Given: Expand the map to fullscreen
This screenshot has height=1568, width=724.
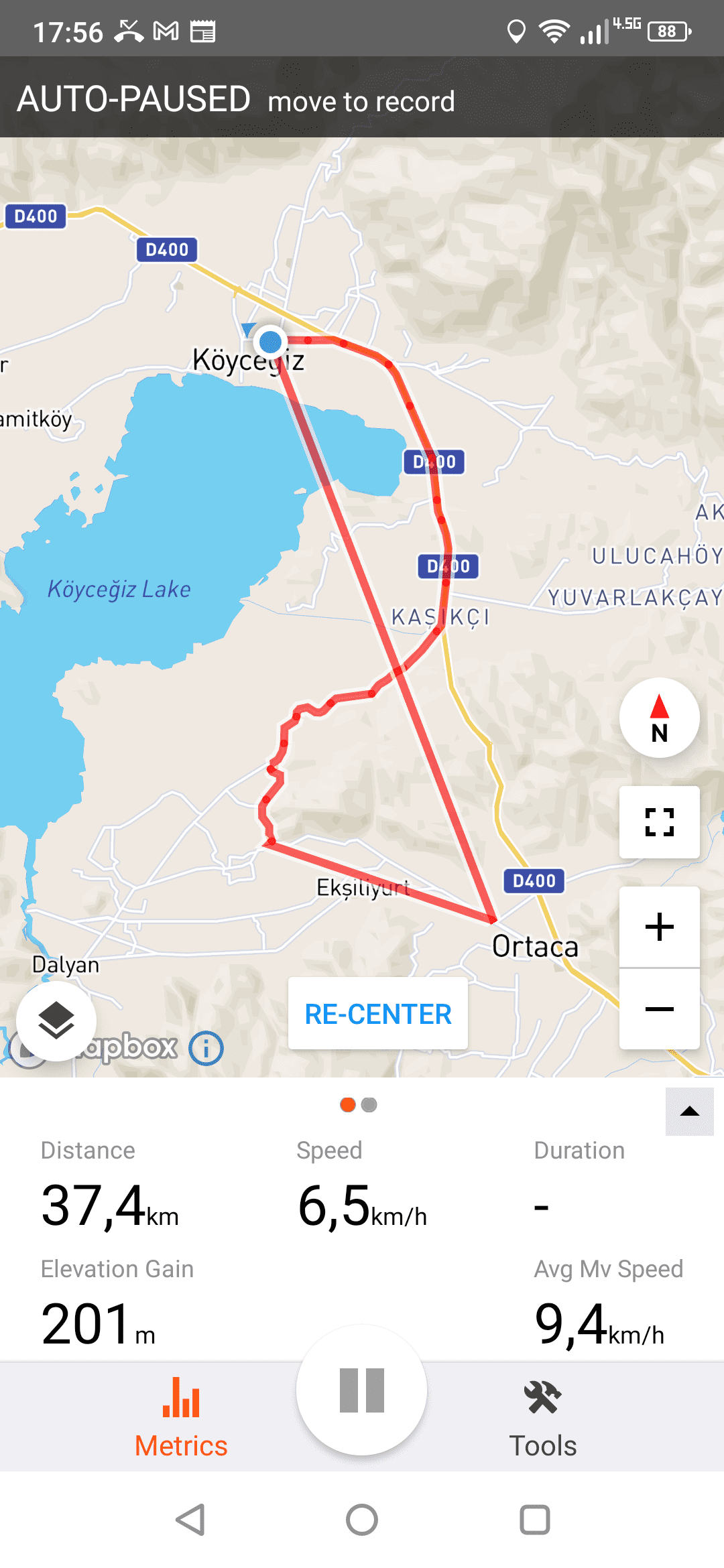Looking at the screenshot, I should click(659, 822).
